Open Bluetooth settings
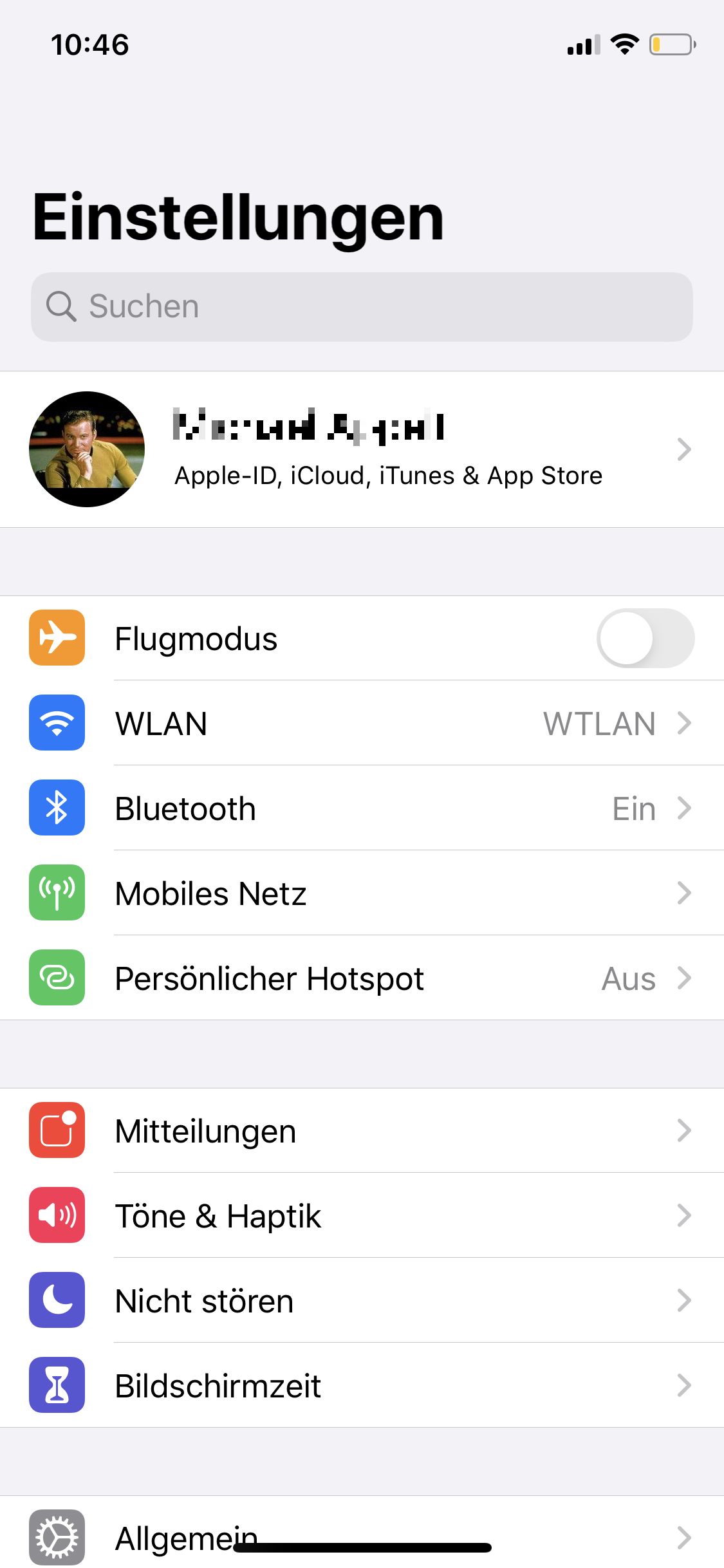724x1568 pixels. [x=362, y=808]
